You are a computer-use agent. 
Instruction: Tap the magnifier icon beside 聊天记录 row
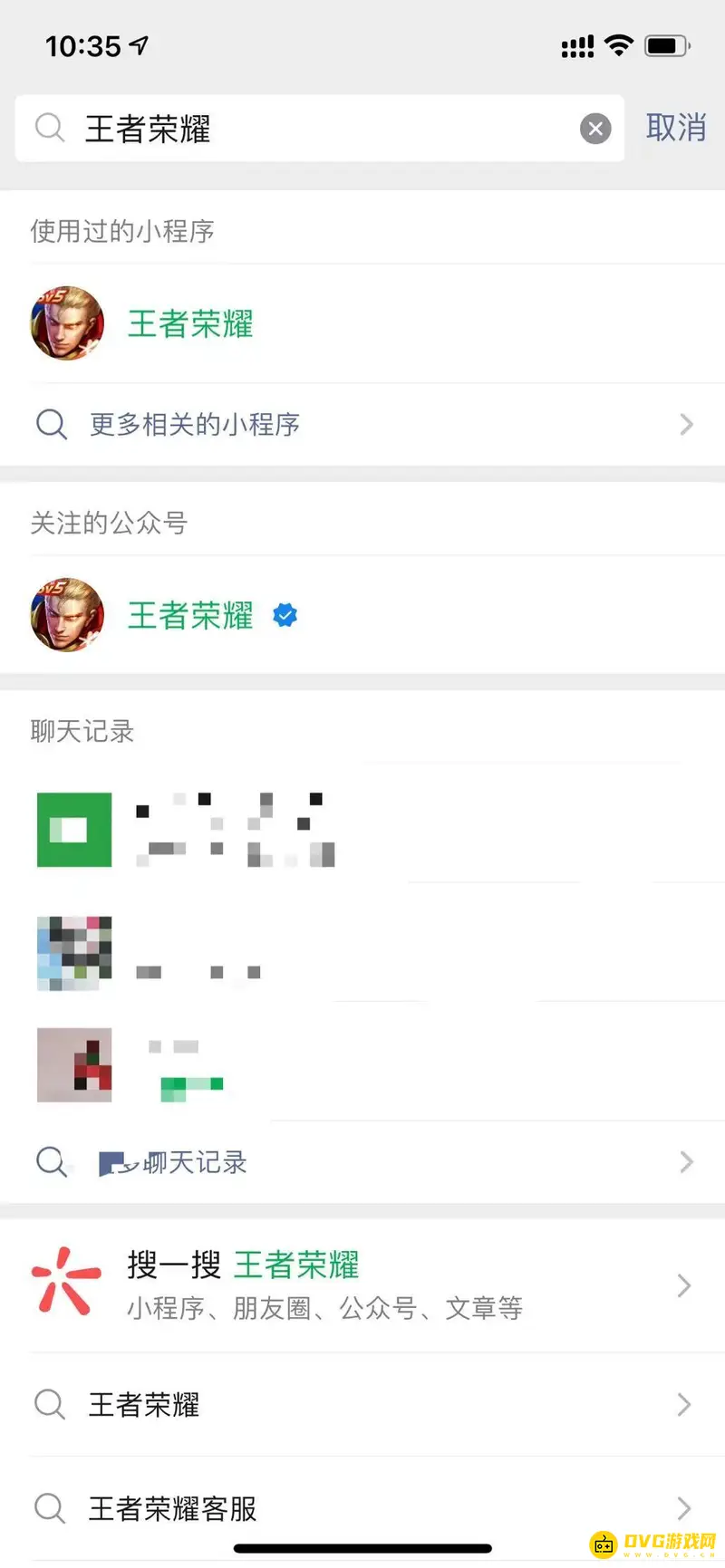tap(52, 1162)
